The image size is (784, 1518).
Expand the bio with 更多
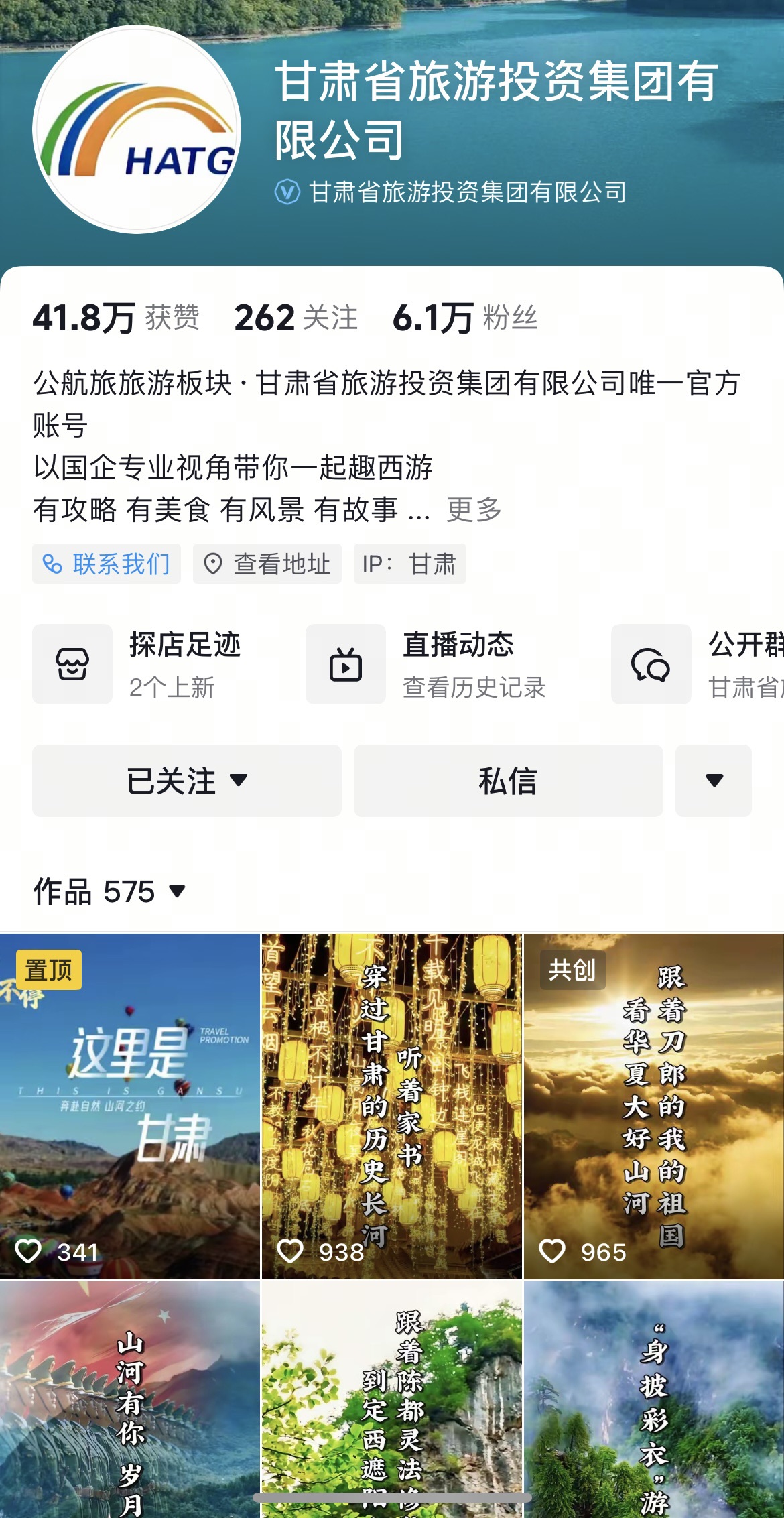click(474, 509)
